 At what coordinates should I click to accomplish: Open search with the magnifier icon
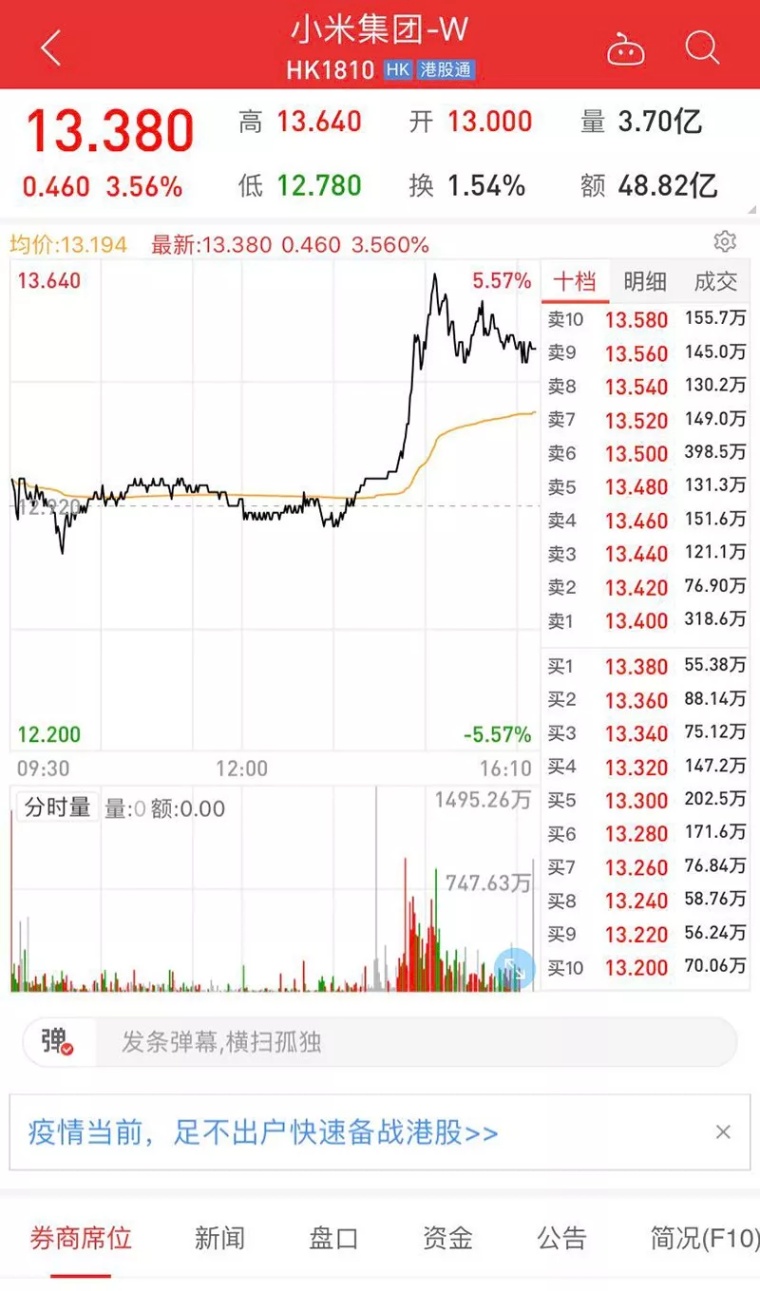(702, 47)
